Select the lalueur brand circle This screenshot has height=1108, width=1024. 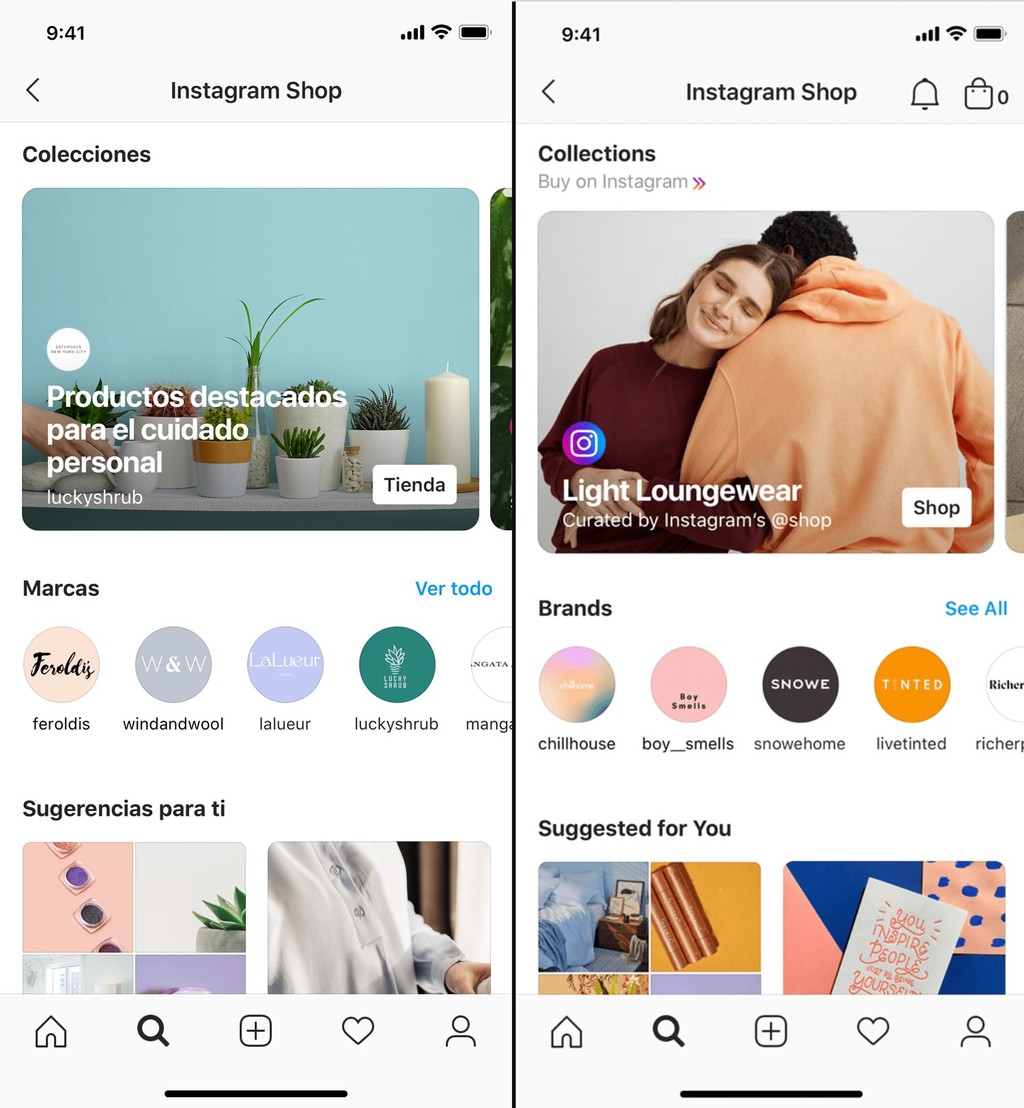pos(285,665)
